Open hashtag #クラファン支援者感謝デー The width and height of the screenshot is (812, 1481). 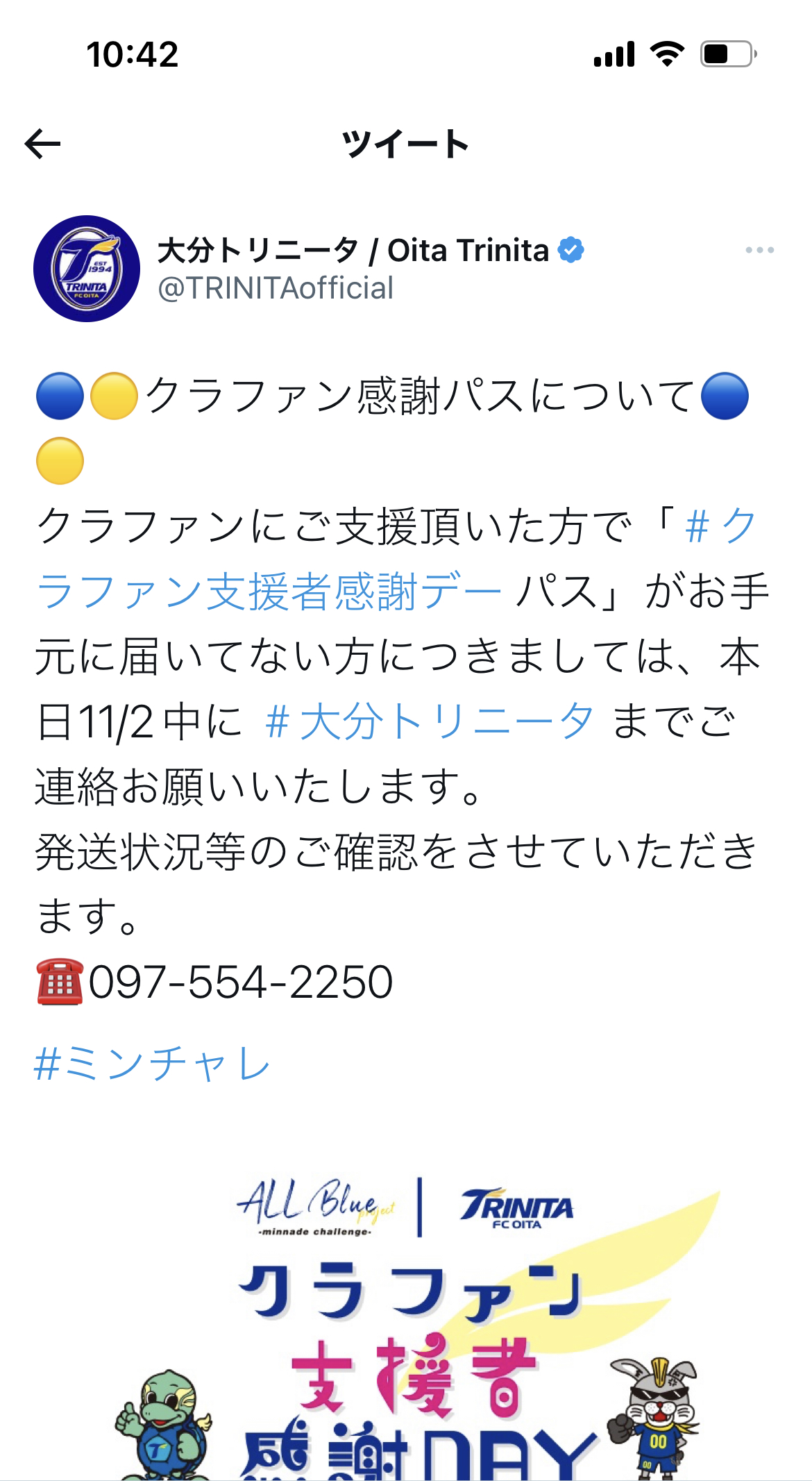(269, 592)
